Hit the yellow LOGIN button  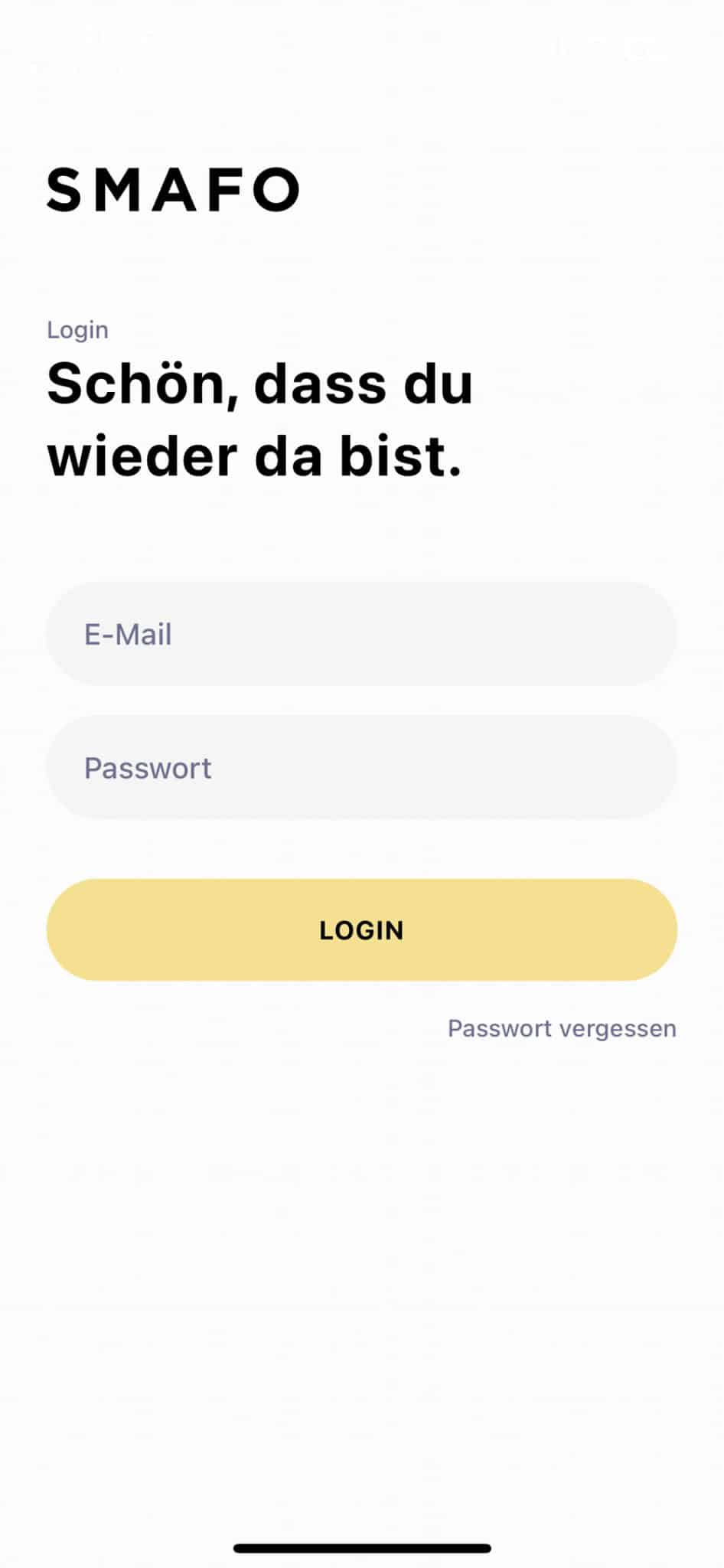click(362, 929)
